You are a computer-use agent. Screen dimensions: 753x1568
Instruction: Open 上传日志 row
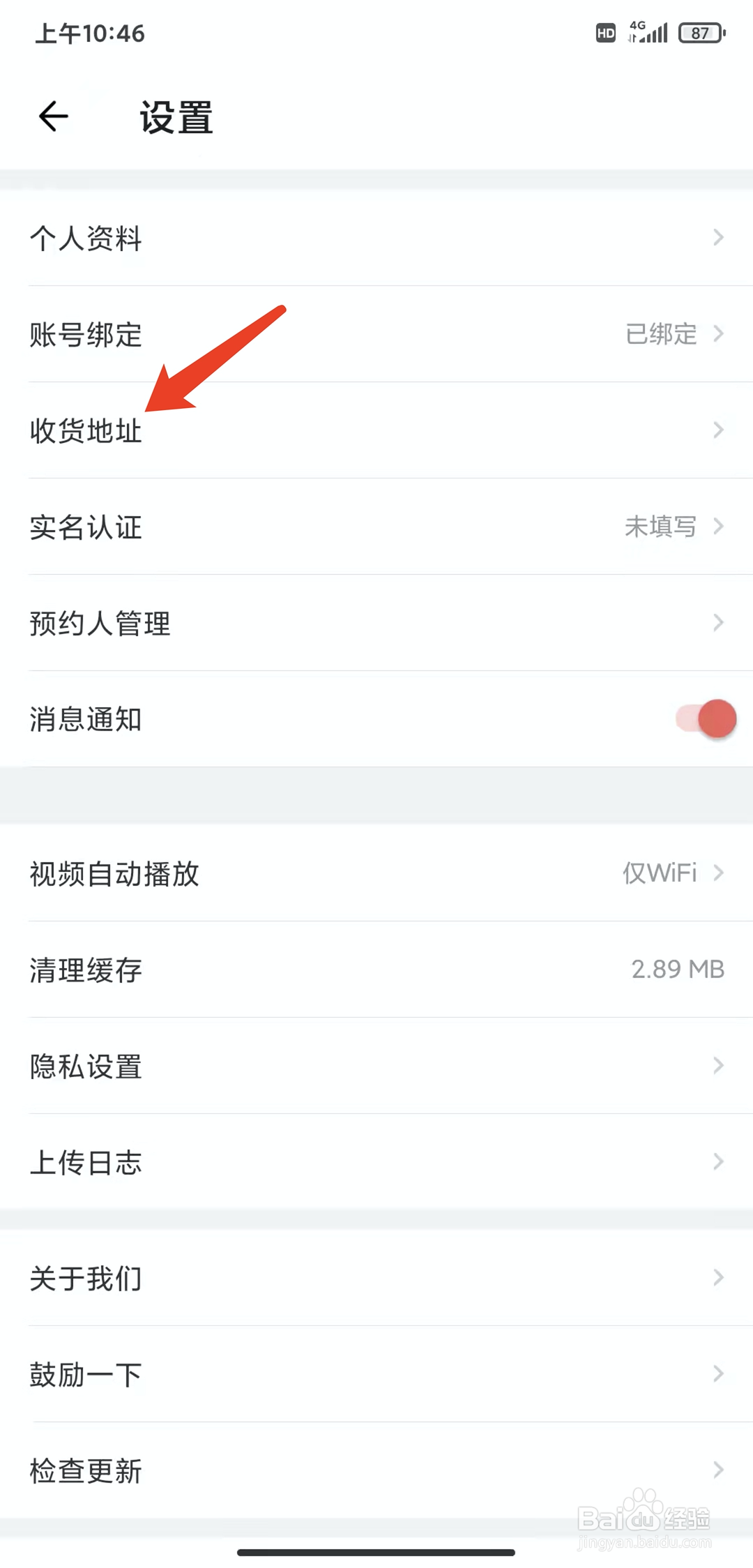tap(376, 1162)
